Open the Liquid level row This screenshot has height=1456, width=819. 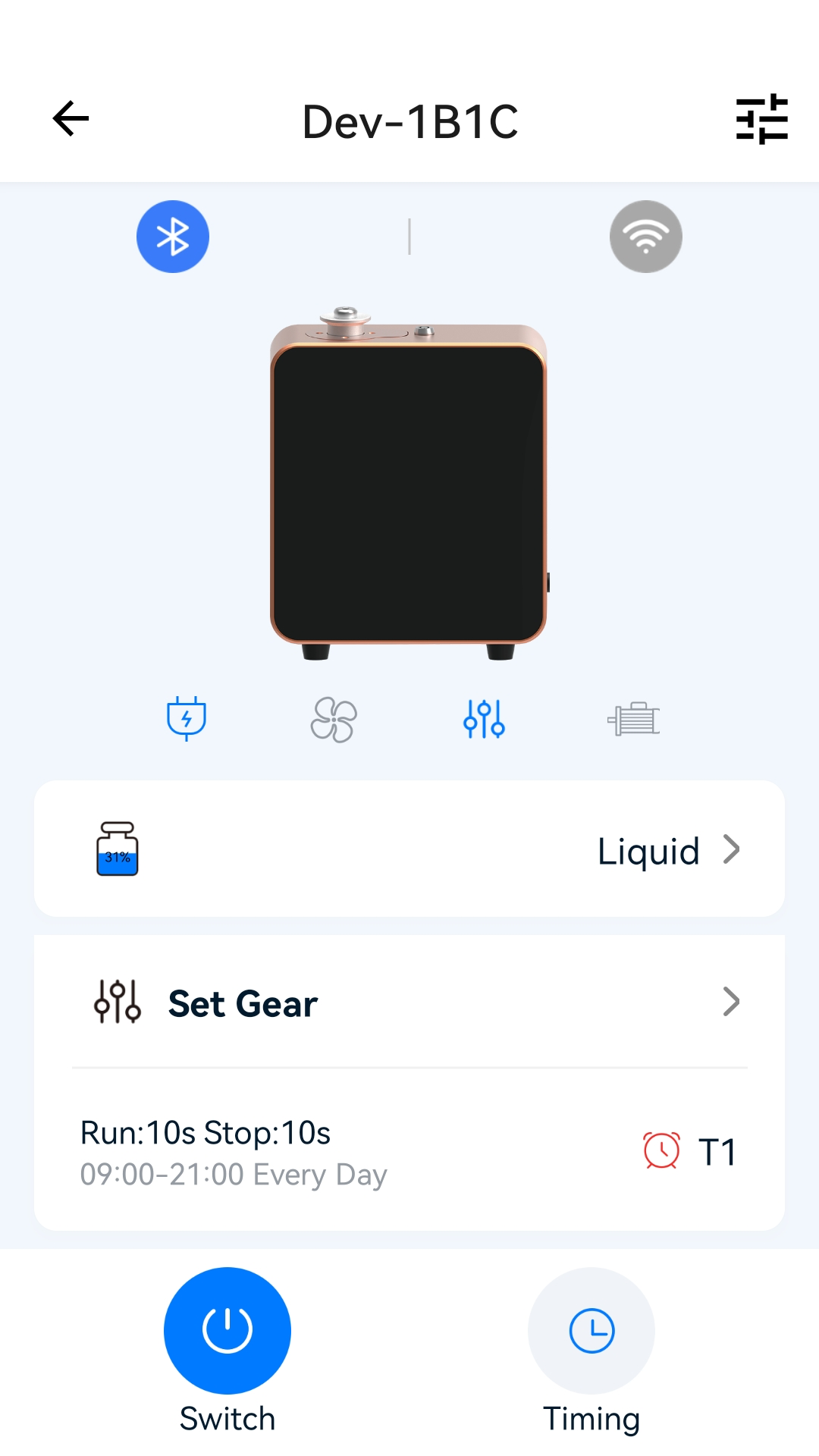click(x=409, y=849)
